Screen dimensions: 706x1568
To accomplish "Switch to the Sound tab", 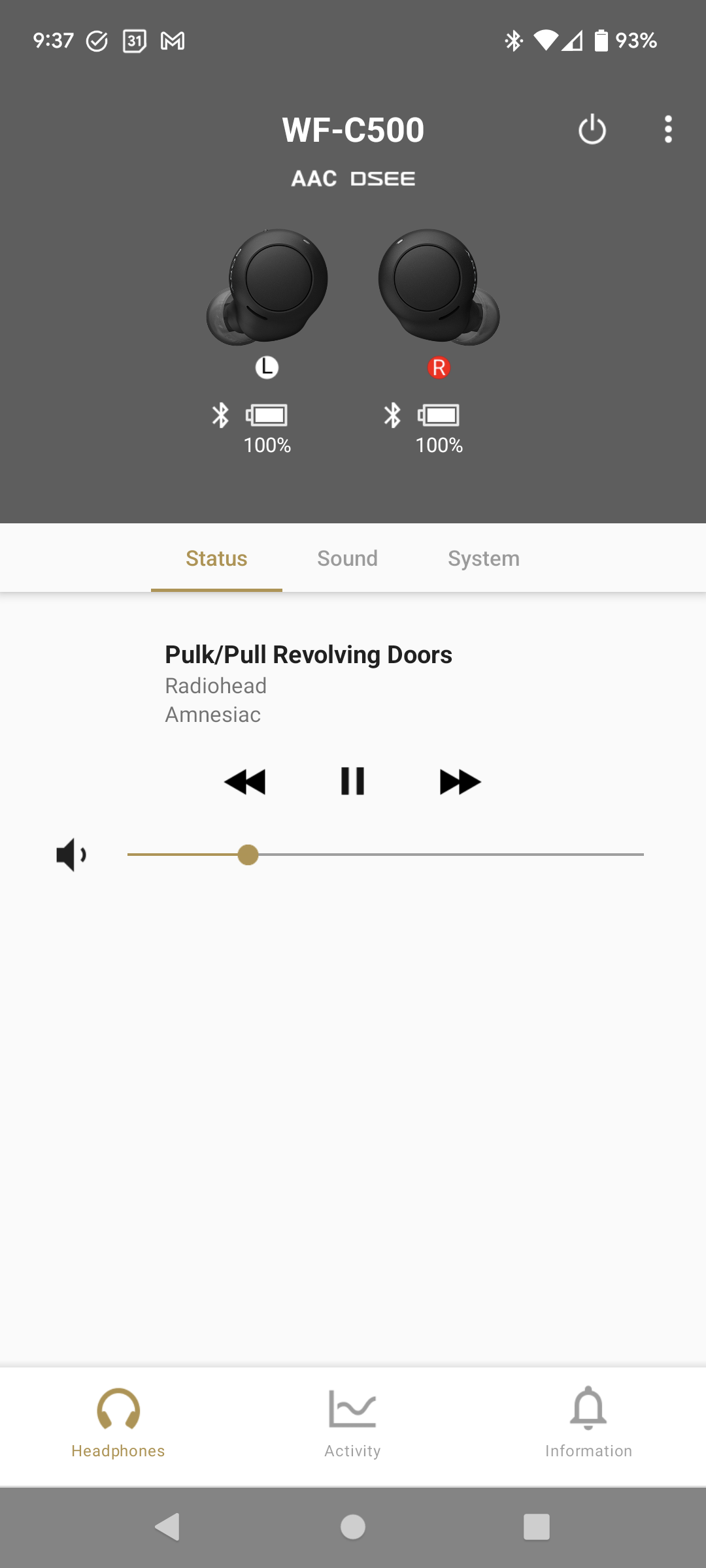I will click(347, 559).
